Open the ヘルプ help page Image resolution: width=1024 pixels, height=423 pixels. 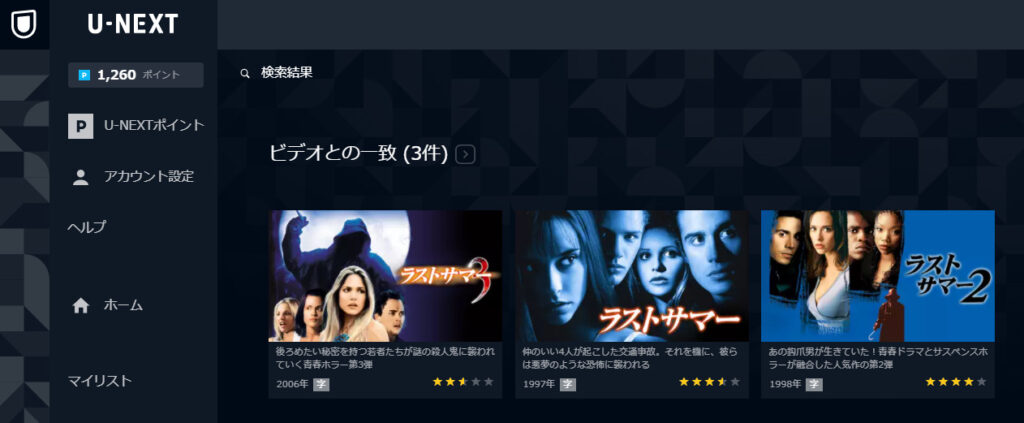[87, 227]
